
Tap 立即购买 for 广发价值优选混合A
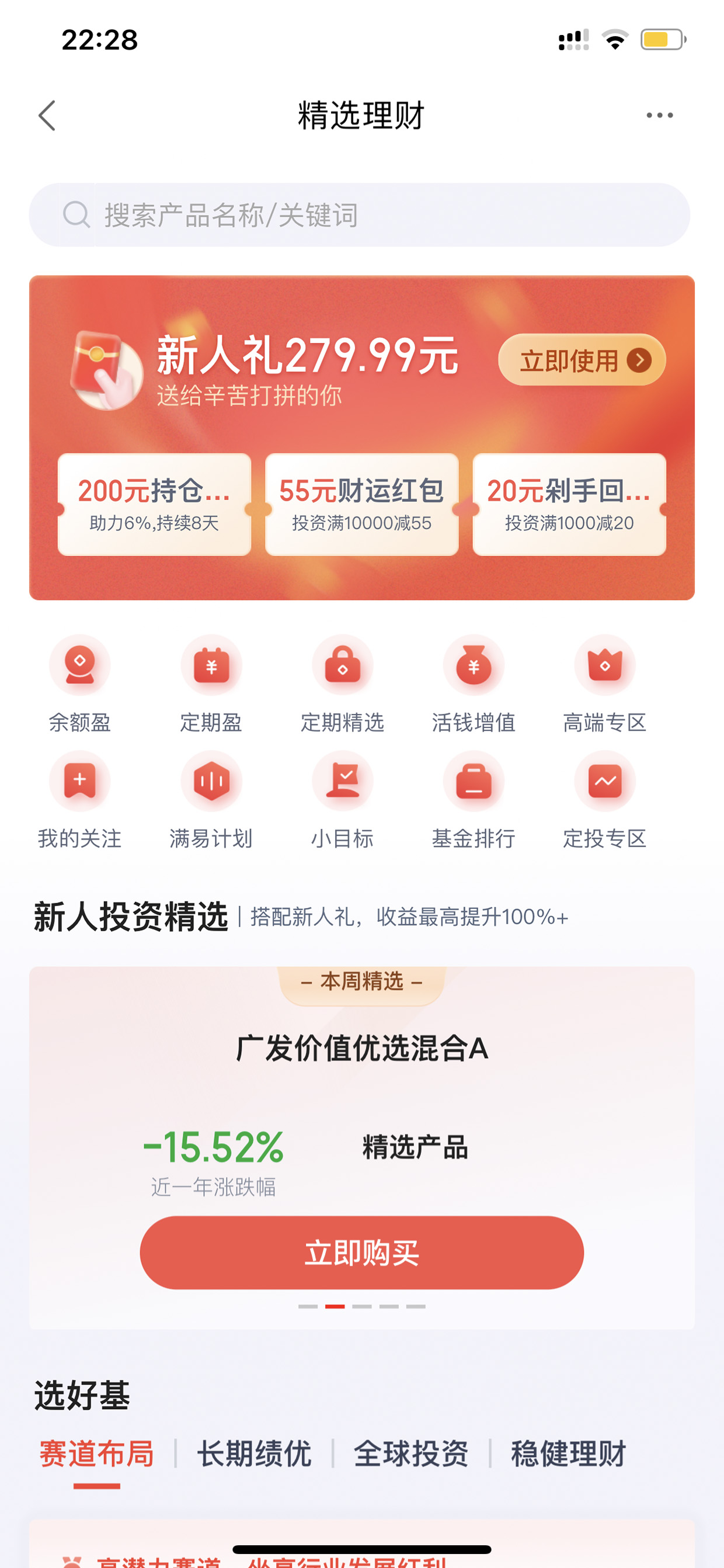pos(362,1253)
